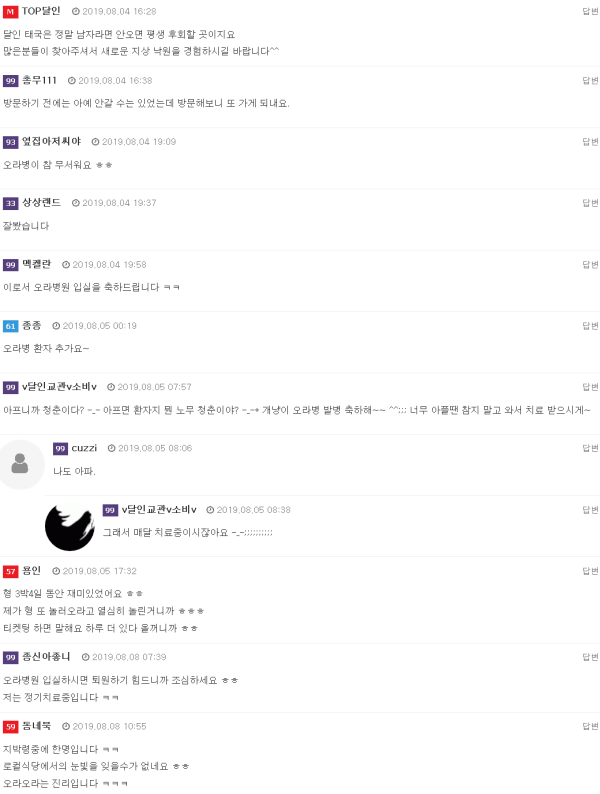
Task: Reply to TOP달인's comment
Action: pyautogui.click(x=590, y=11)
